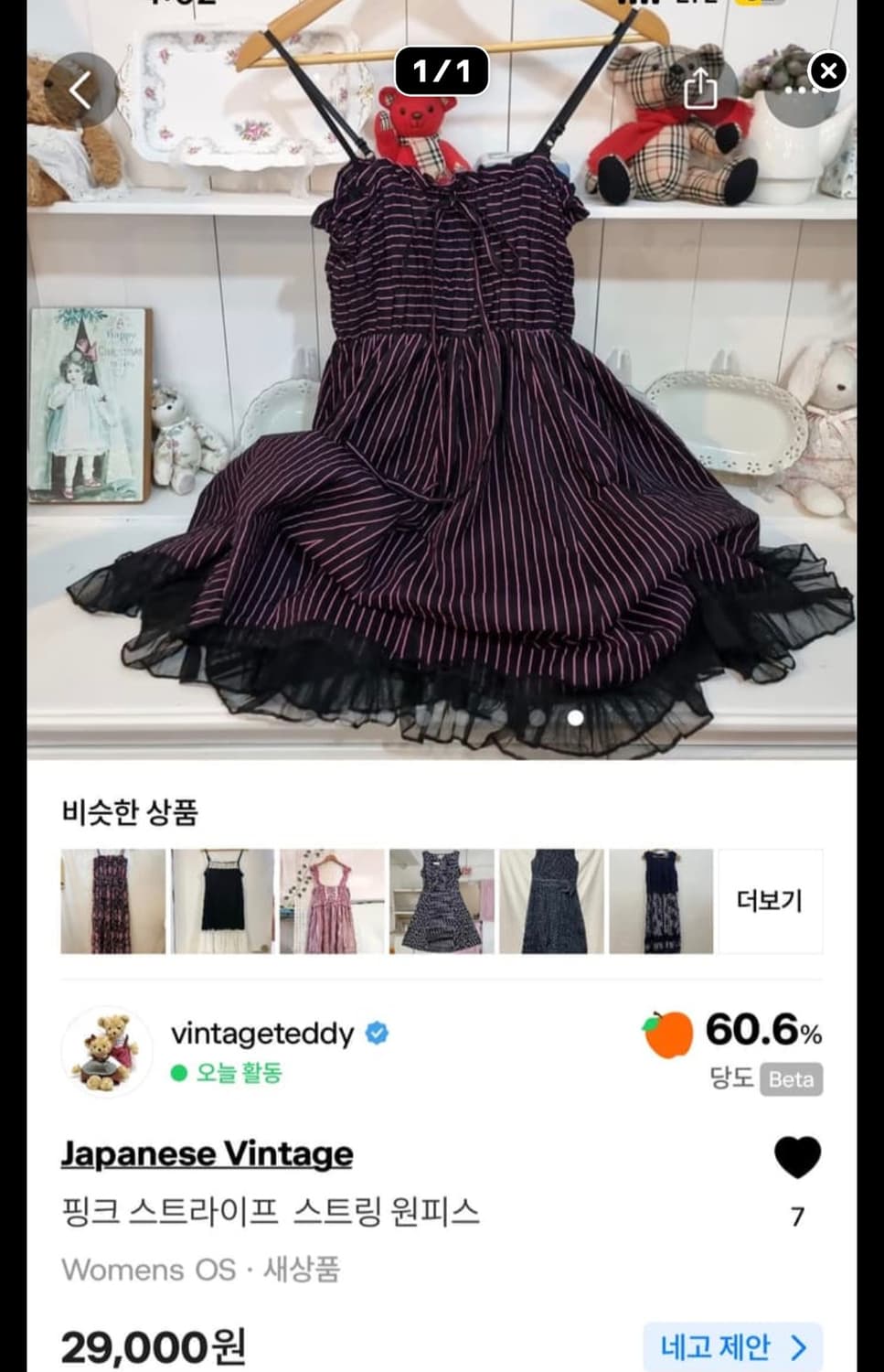Click the blue verified badge beside vintageteddy
Viewport: 884px width, 1372px height.
click(x=376, y=1032)
